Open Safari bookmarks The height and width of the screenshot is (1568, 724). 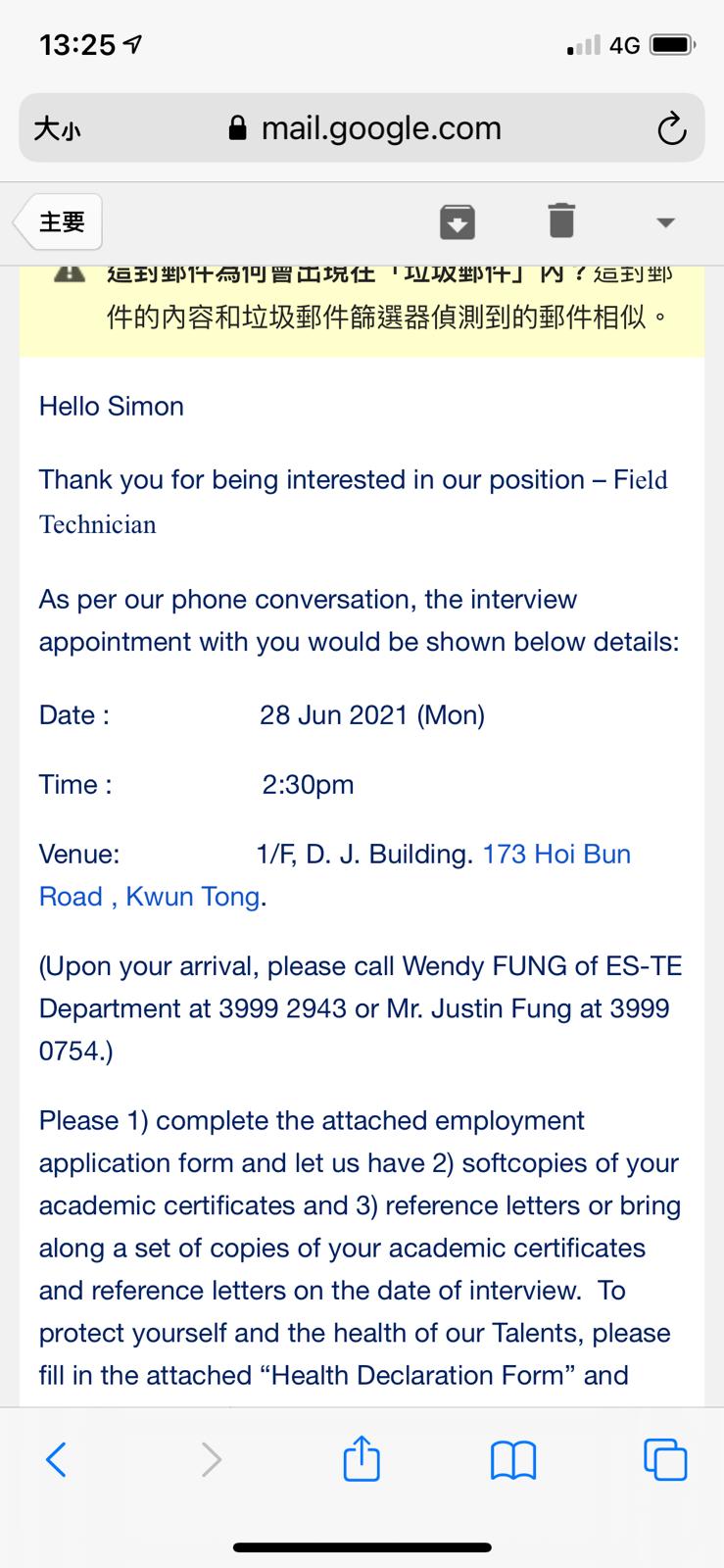click(512, 1460)
